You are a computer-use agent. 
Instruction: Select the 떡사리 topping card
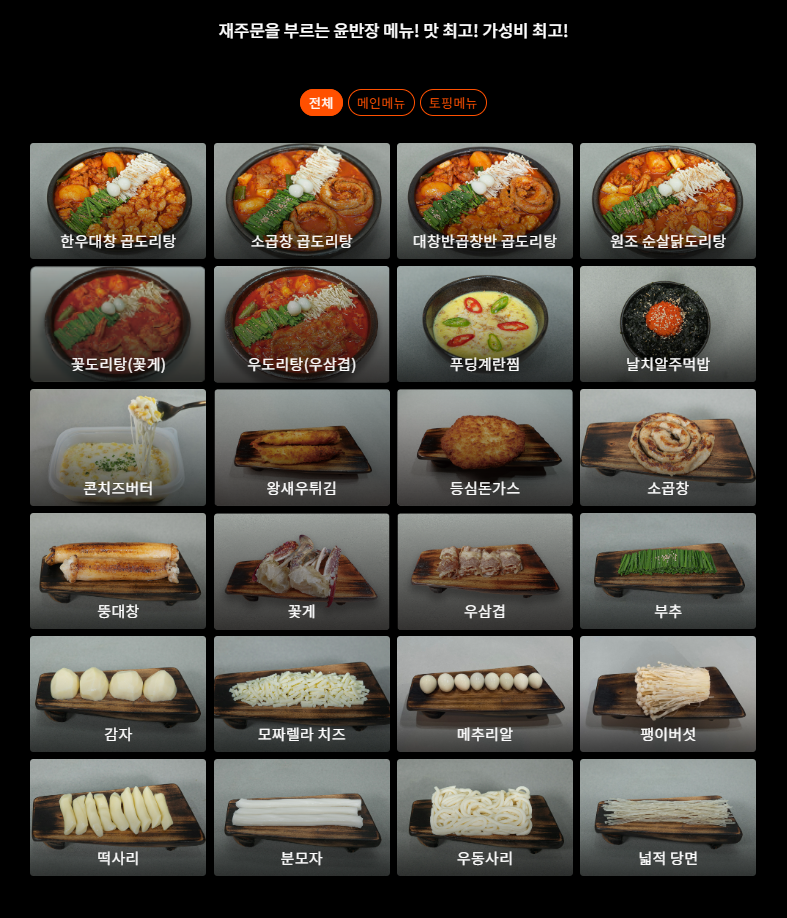(118, 817)
